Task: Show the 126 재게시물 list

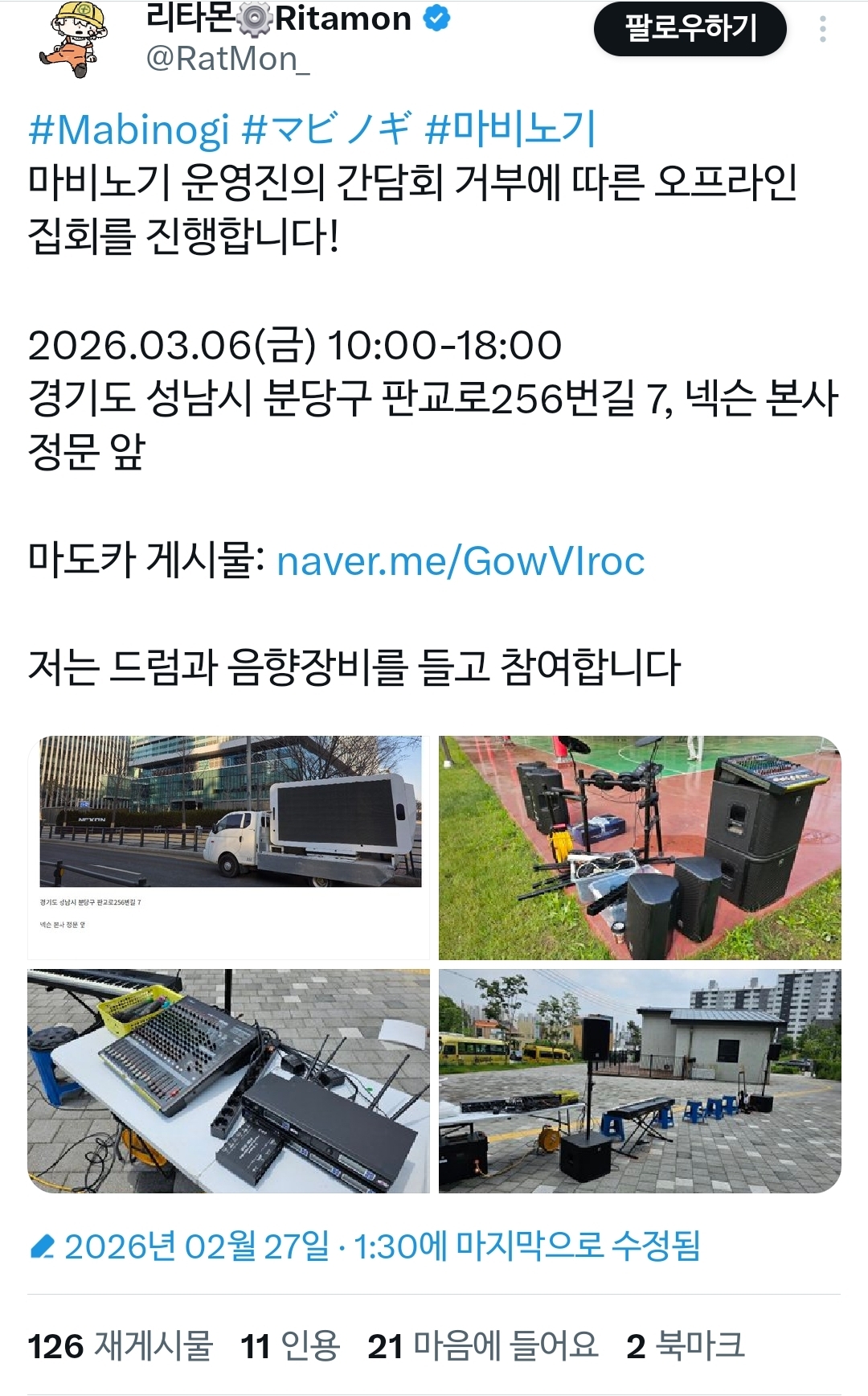Action: coord(120,1346)
